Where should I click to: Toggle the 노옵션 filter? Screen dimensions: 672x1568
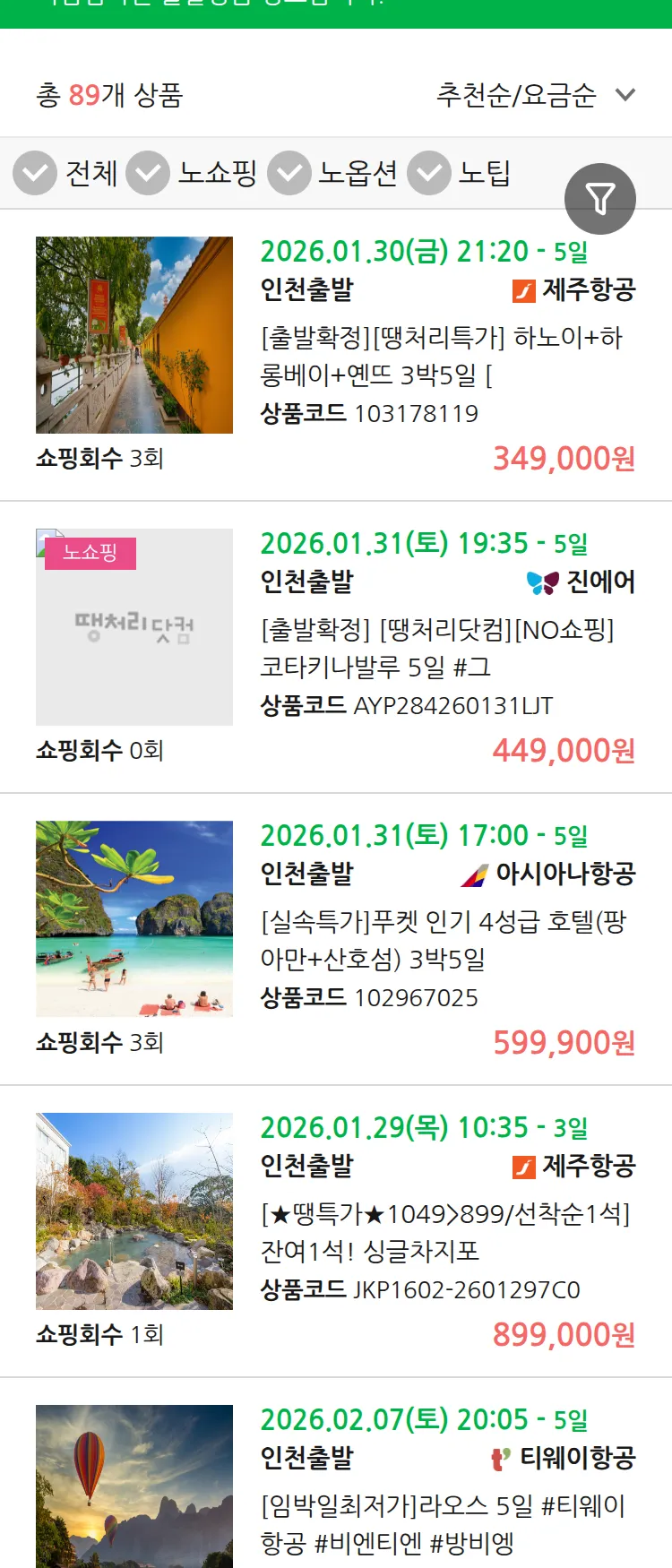(x=289, y=172)
